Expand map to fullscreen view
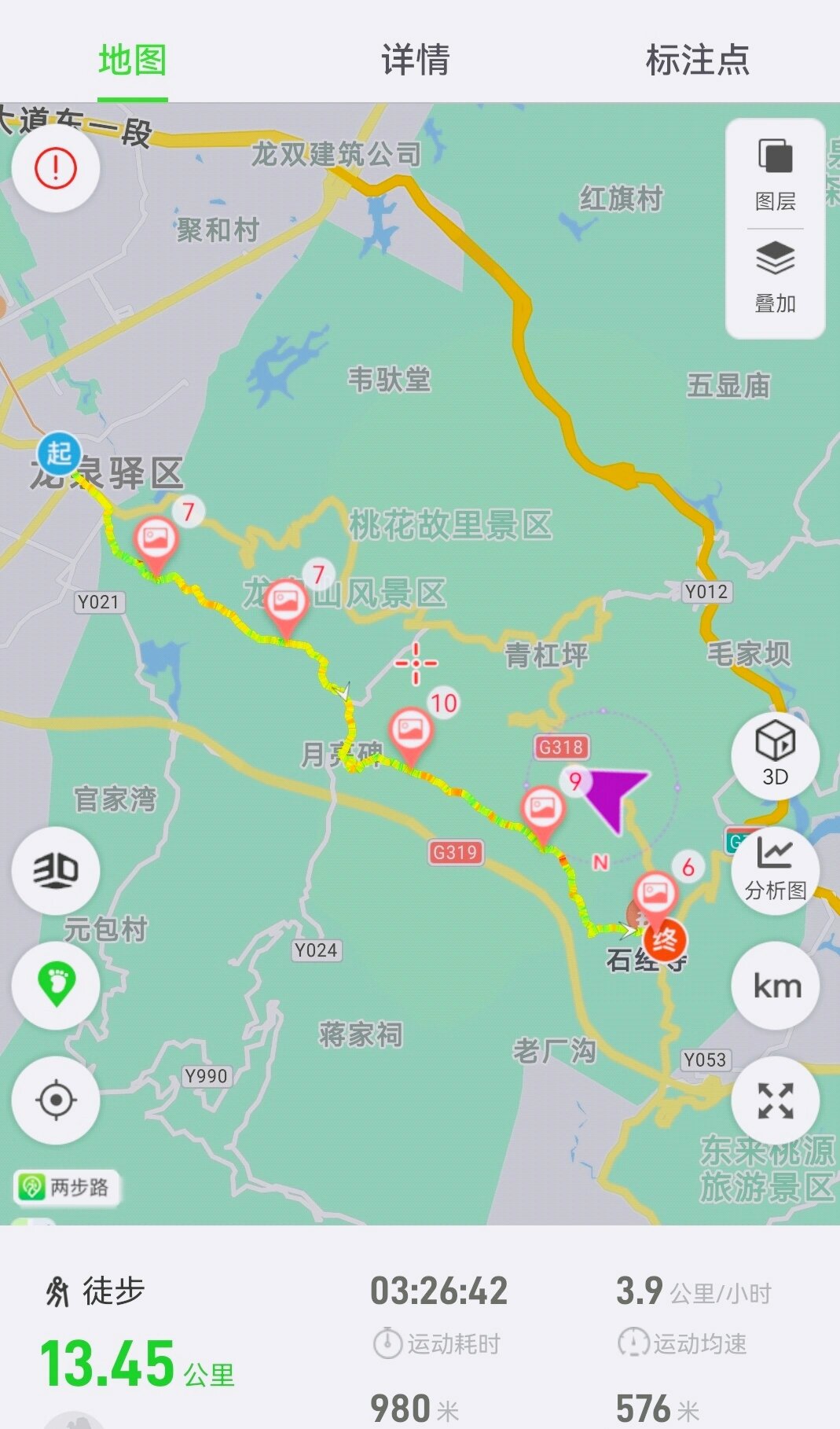 coord(775,1100)
